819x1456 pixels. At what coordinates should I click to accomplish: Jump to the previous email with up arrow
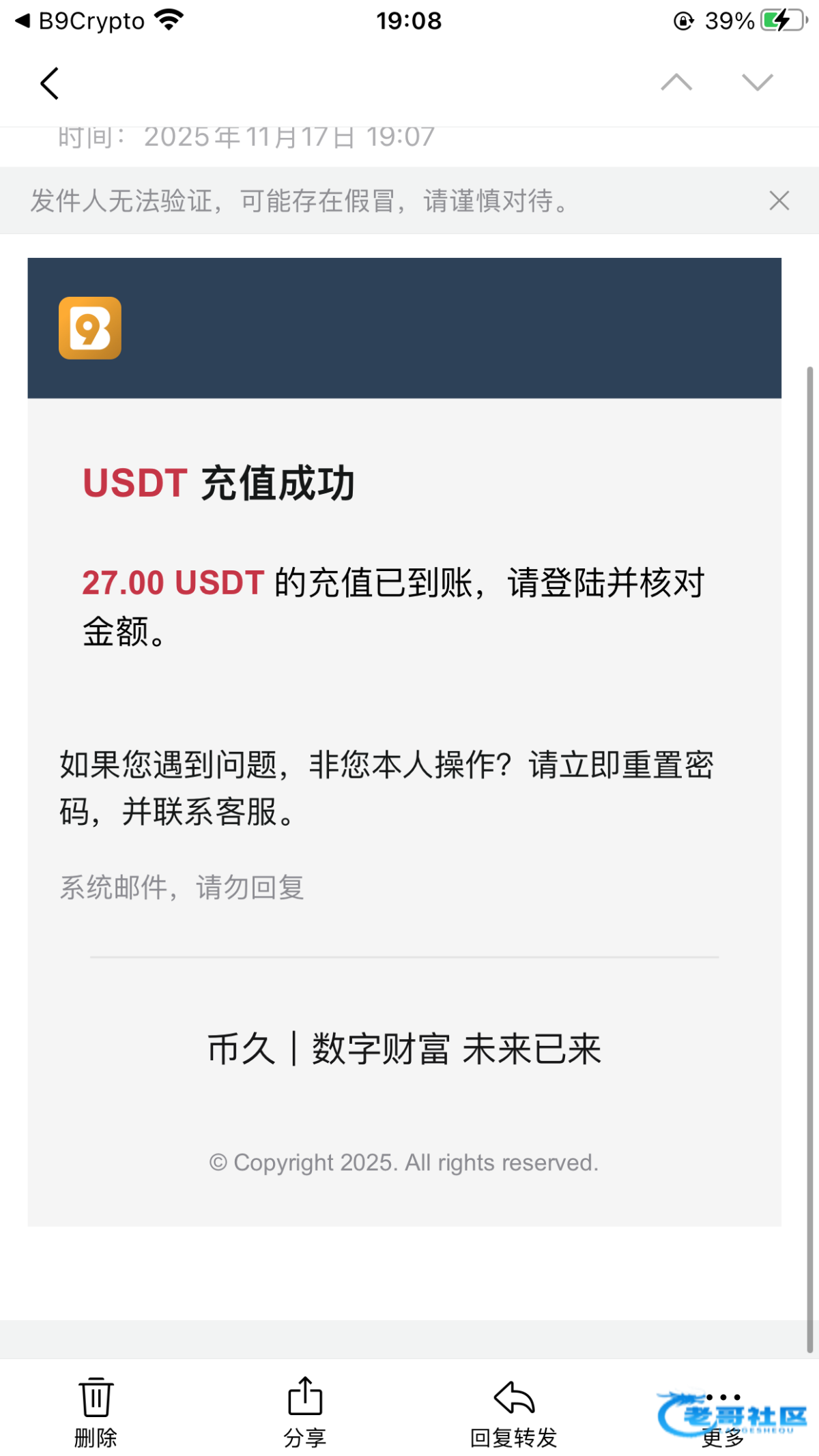tap(676, 82)
